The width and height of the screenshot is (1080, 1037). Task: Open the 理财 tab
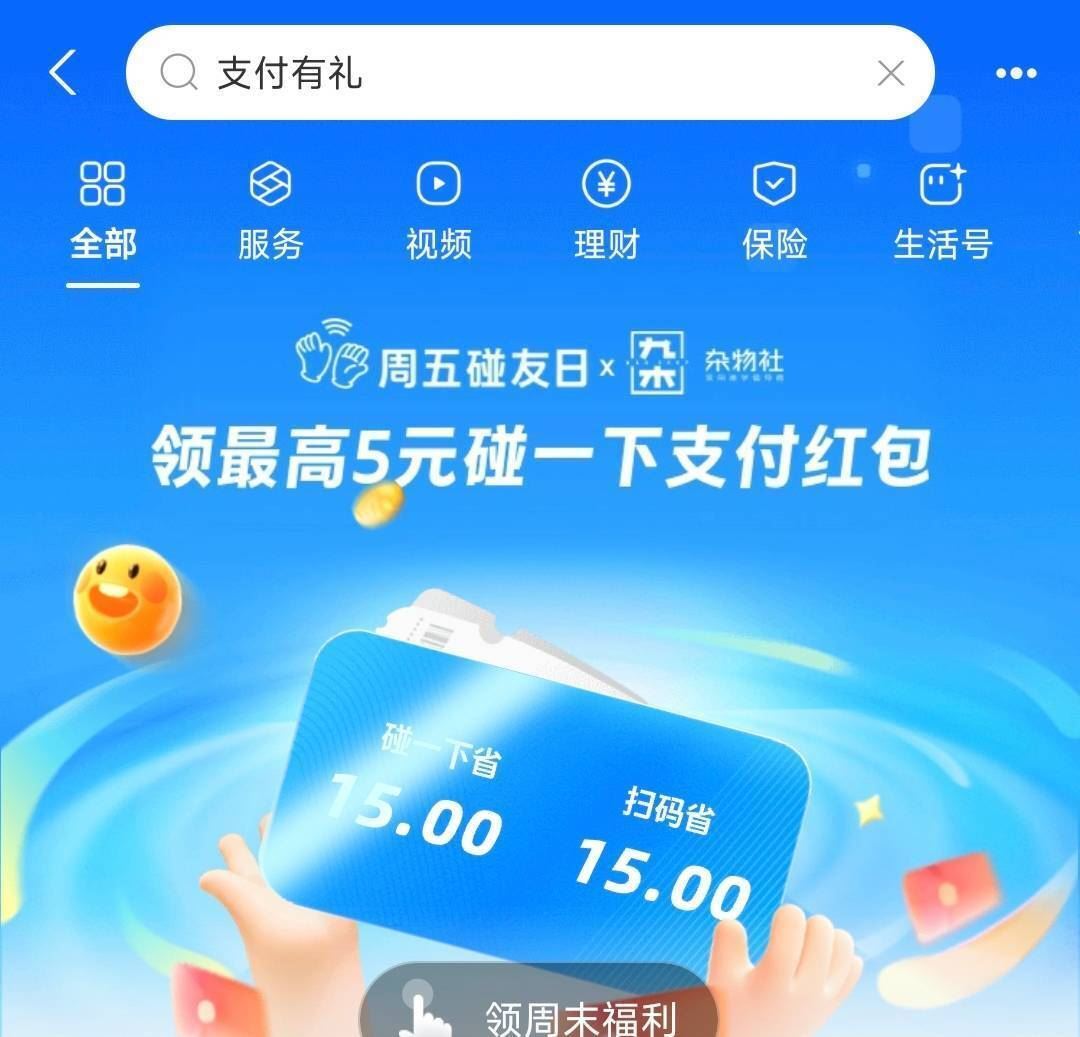click(606, 212)
